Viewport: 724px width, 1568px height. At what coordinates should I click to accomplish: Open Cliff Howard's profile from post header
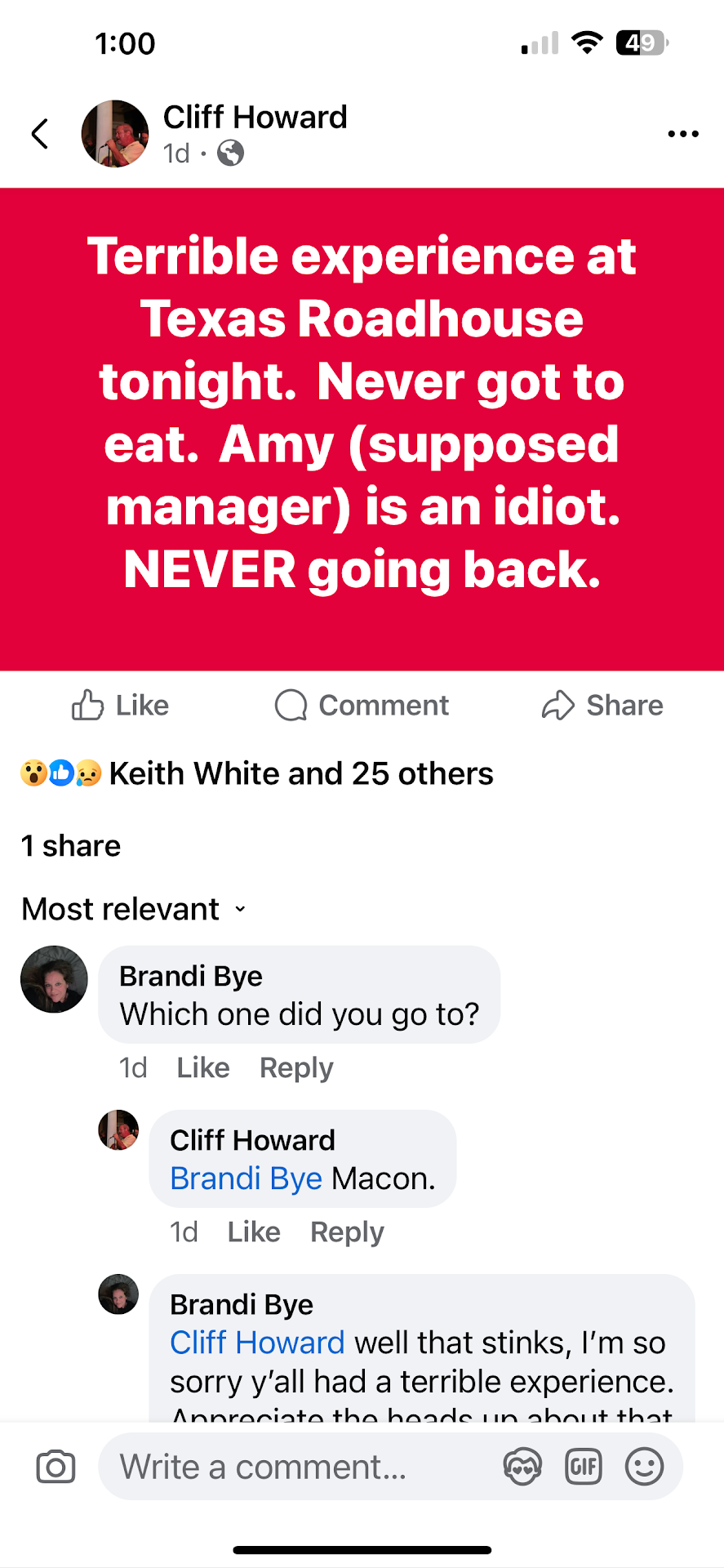coord(255,118)
